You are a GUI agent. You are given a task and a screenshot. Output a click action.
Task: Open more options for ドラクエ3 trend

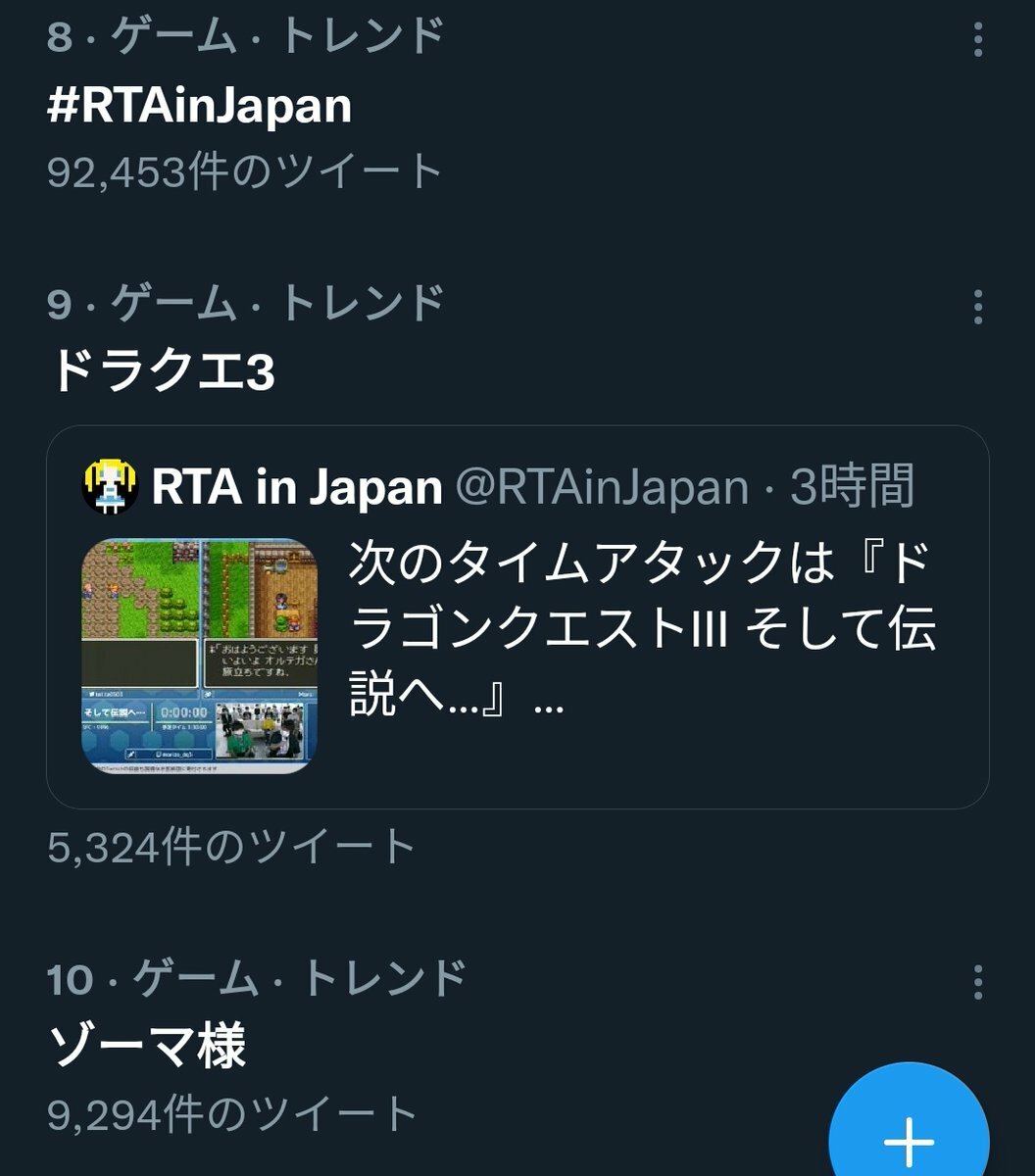pyautogui.click(x=977, y=307)
